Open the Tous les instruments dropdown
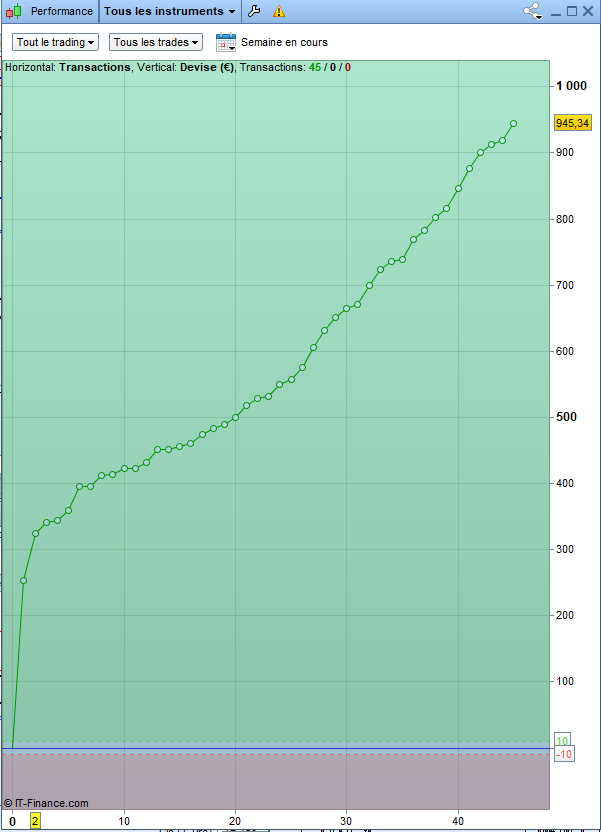This screenshot has width=601, height=832. [x=170, y=11]
